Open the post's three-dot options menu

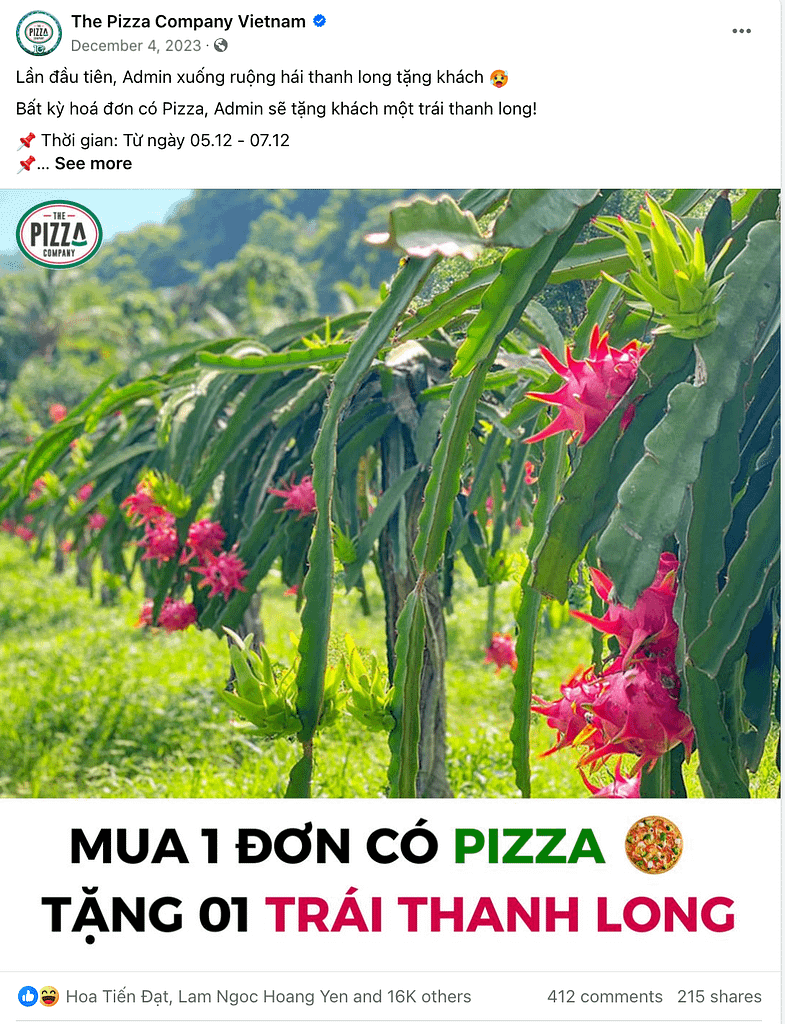pos(741,31)
